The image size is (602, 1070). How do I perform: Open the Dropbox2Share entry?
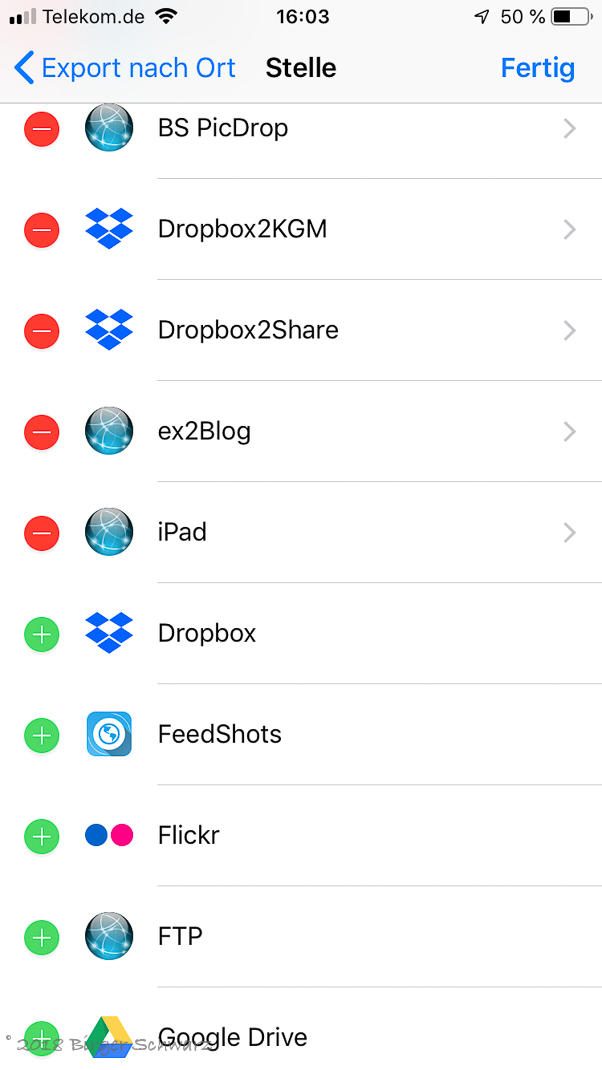click(350, 331)
